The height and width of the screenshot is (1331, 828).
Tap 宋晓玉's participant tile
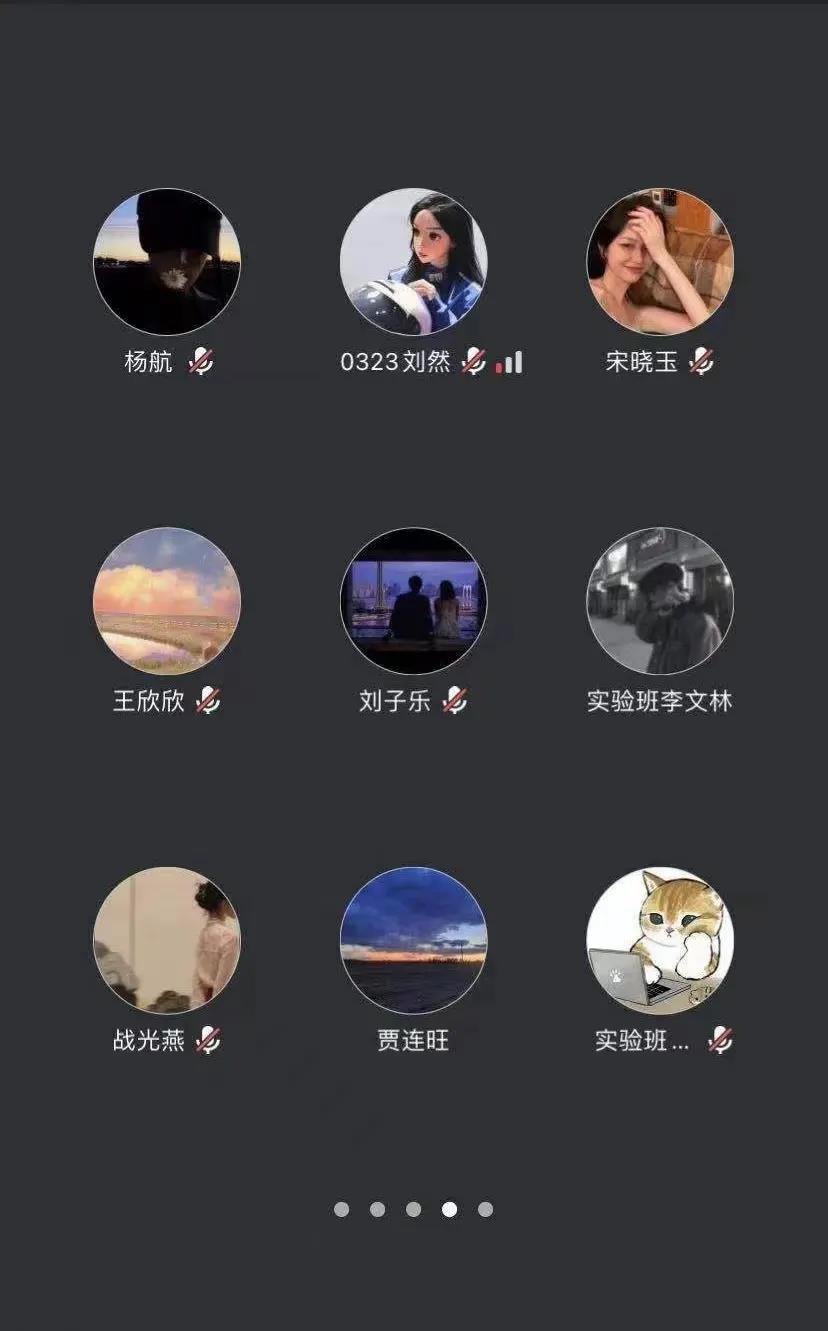click(660, 262)
